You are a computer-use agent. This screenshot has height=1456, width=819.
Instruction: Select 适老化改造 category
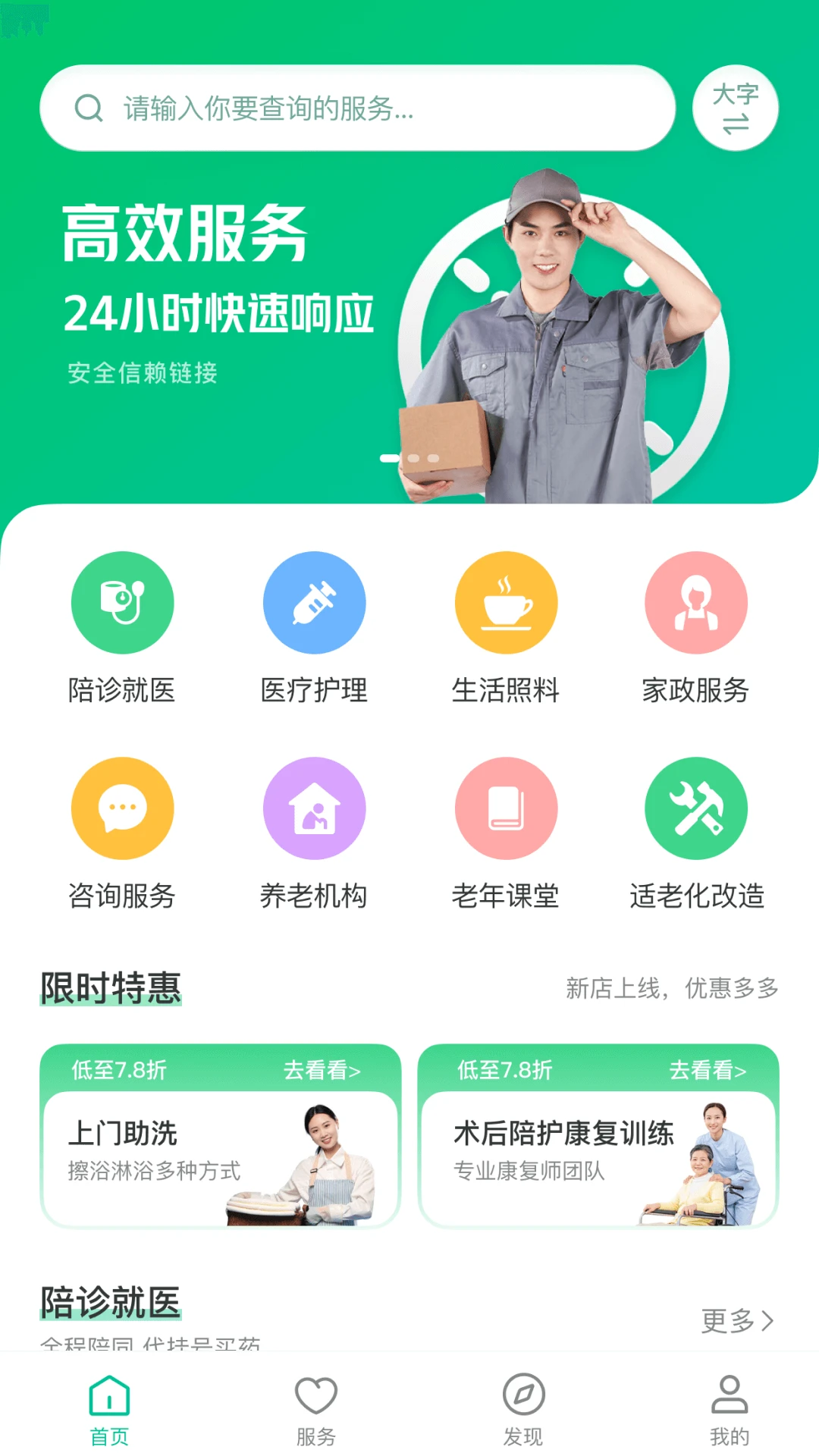(x=696, y=809)
